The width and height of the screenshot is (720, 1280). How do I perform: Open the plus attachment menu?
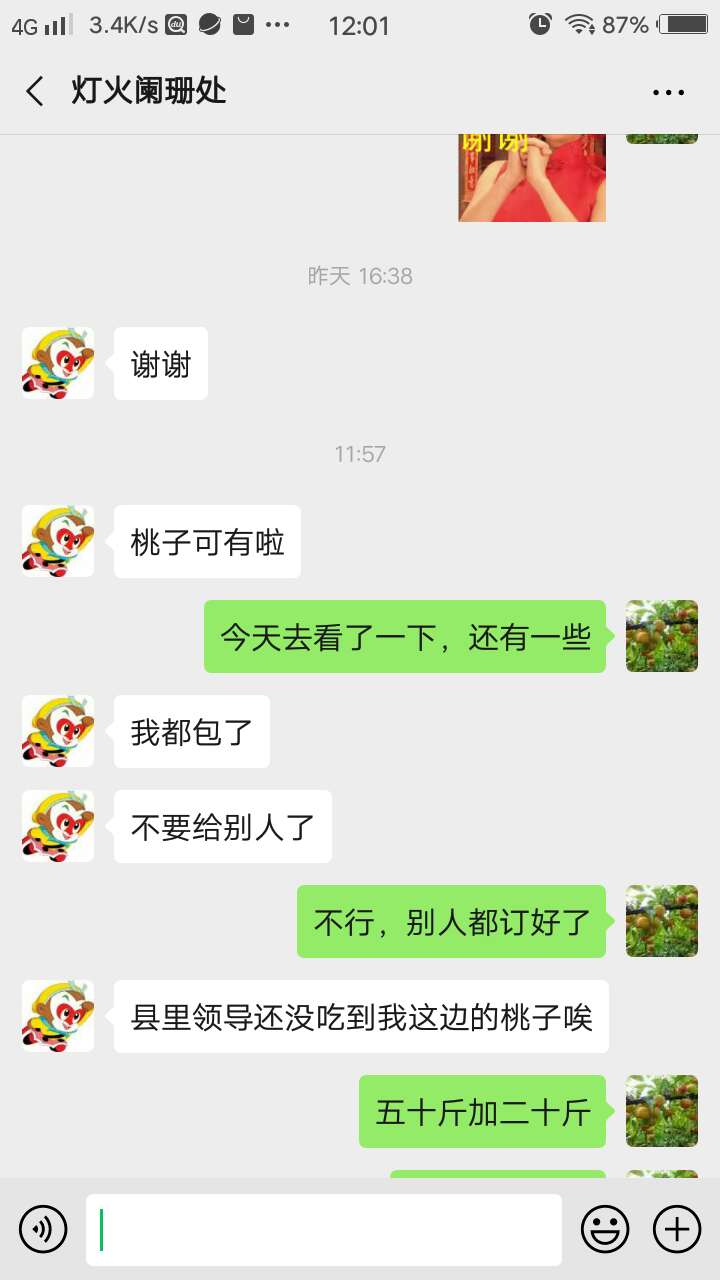[677, 1229]
